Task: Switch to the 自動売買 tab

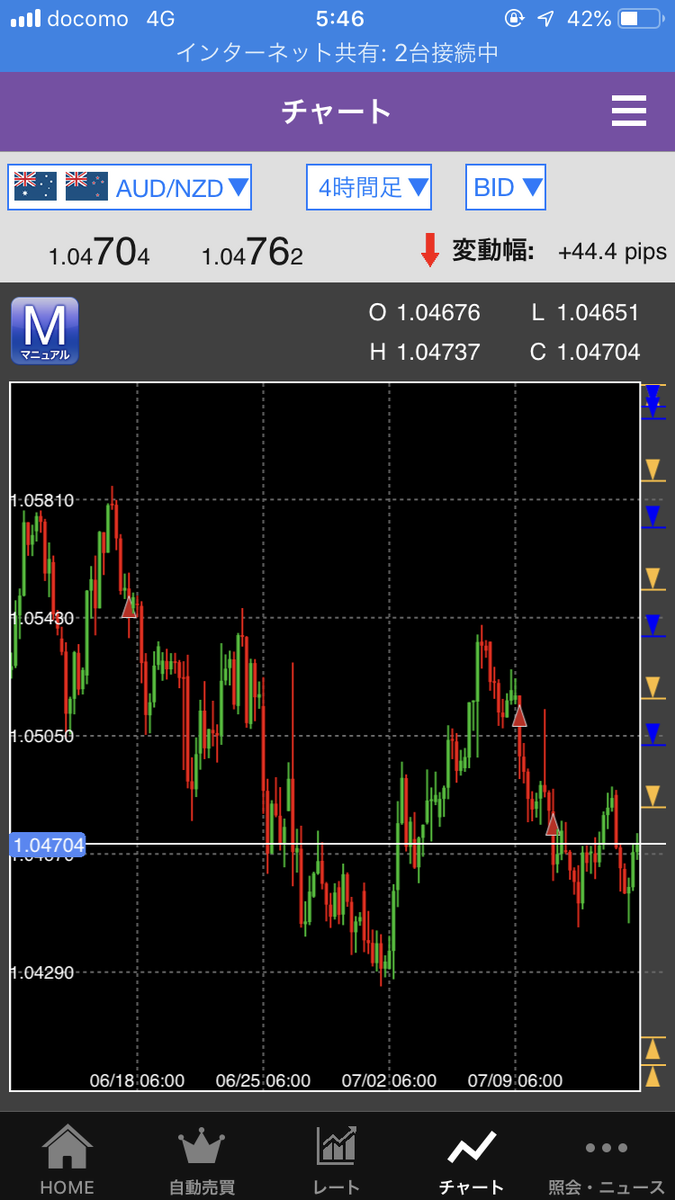Action: point(202,1160)
